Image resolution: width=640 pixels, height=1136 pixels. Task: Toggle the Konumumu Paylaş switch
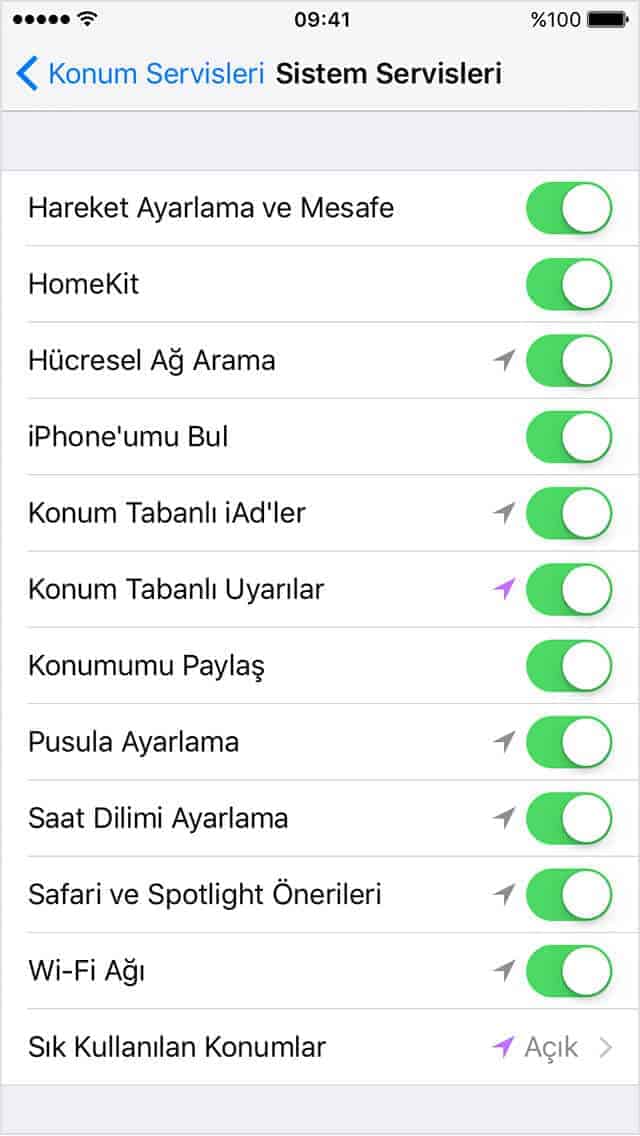(568, 665)
